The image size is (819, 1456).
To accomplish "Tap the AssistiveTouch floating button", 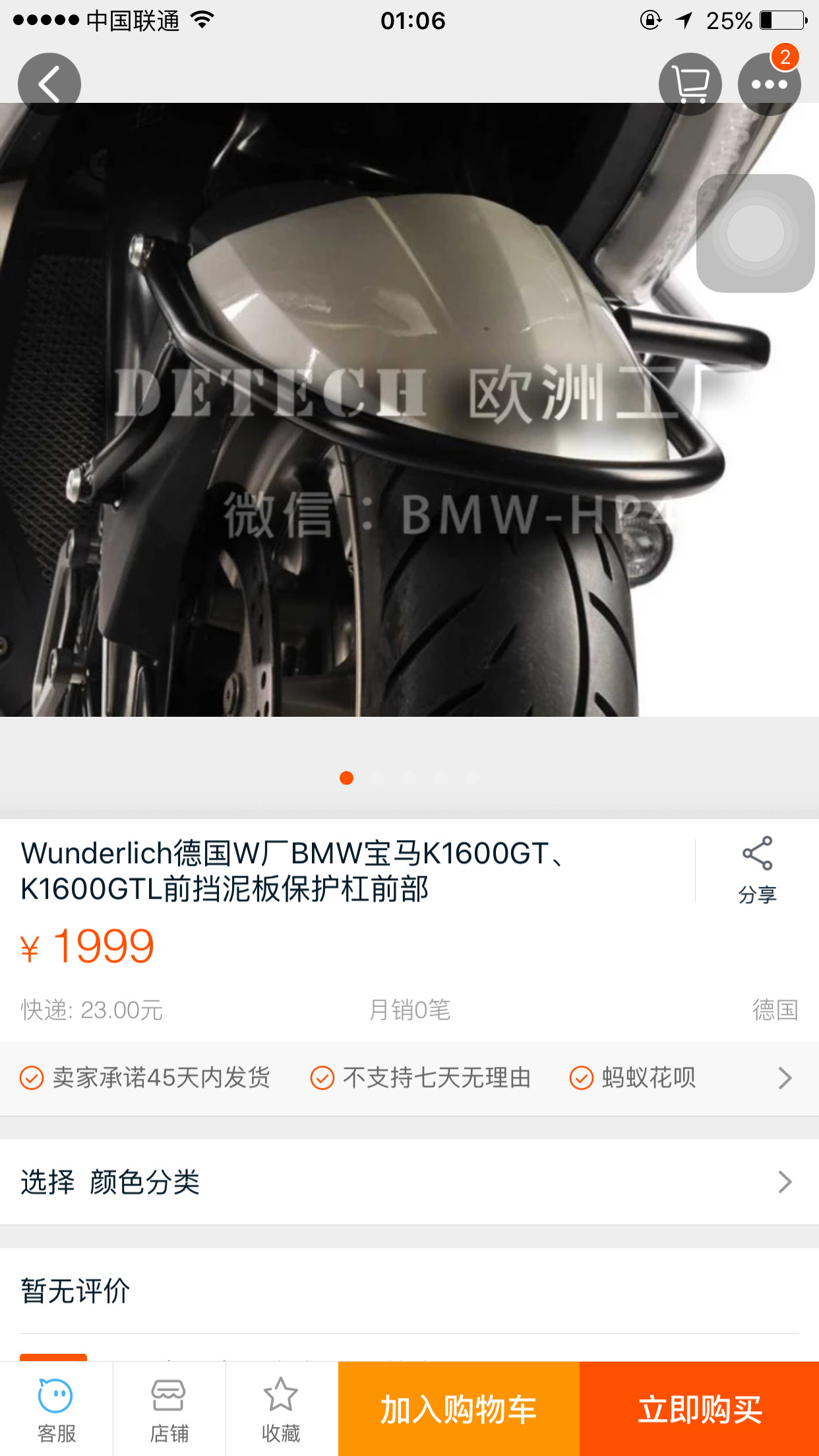I will [755, 233].
